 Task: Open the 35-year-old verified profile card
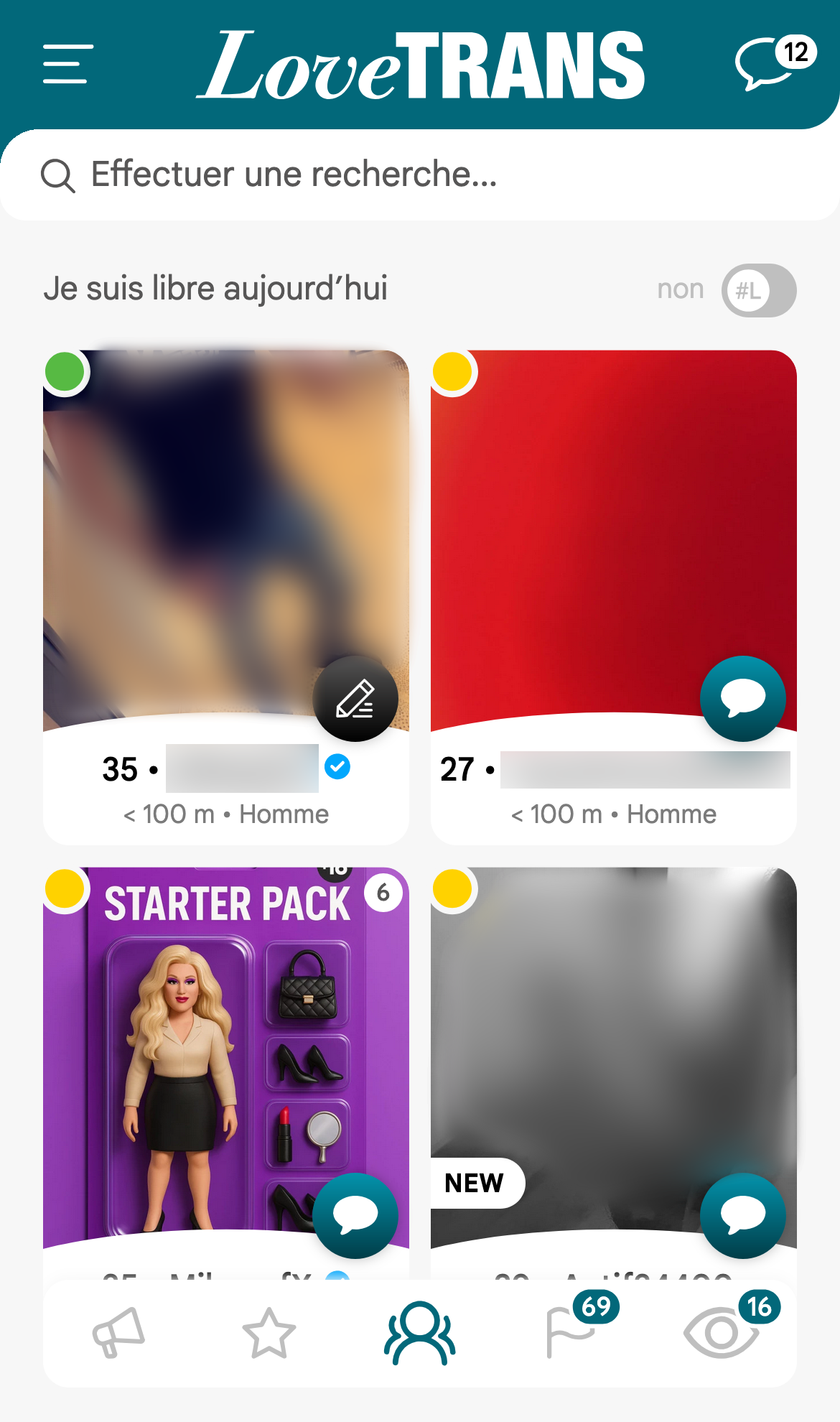coord(225,596)
